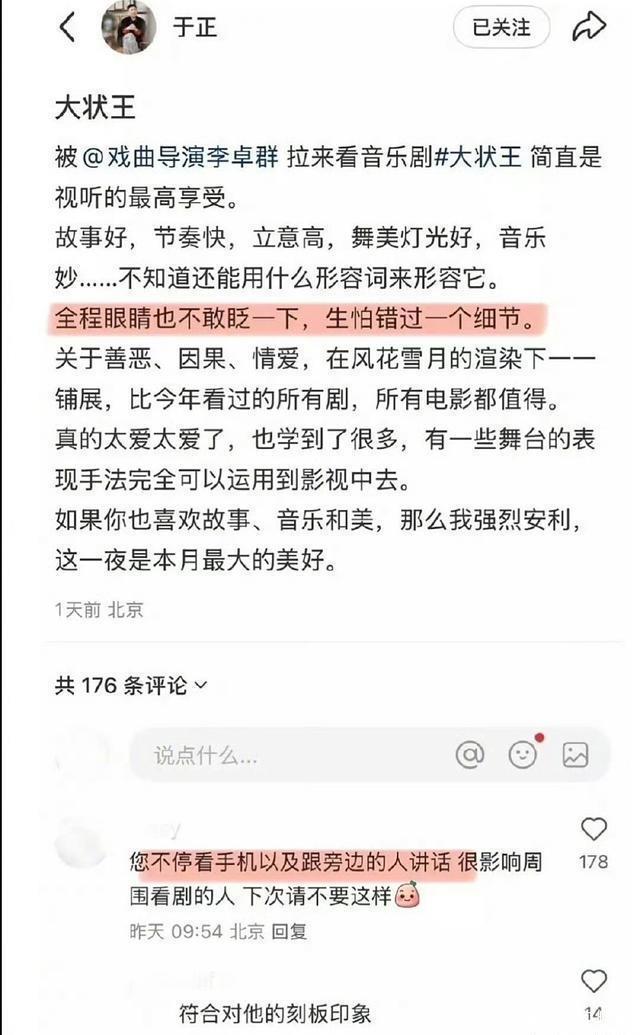Go back using the top-left arrow
The height and width of the screenshot is (1035, 640).
click(x=68, y=27)
